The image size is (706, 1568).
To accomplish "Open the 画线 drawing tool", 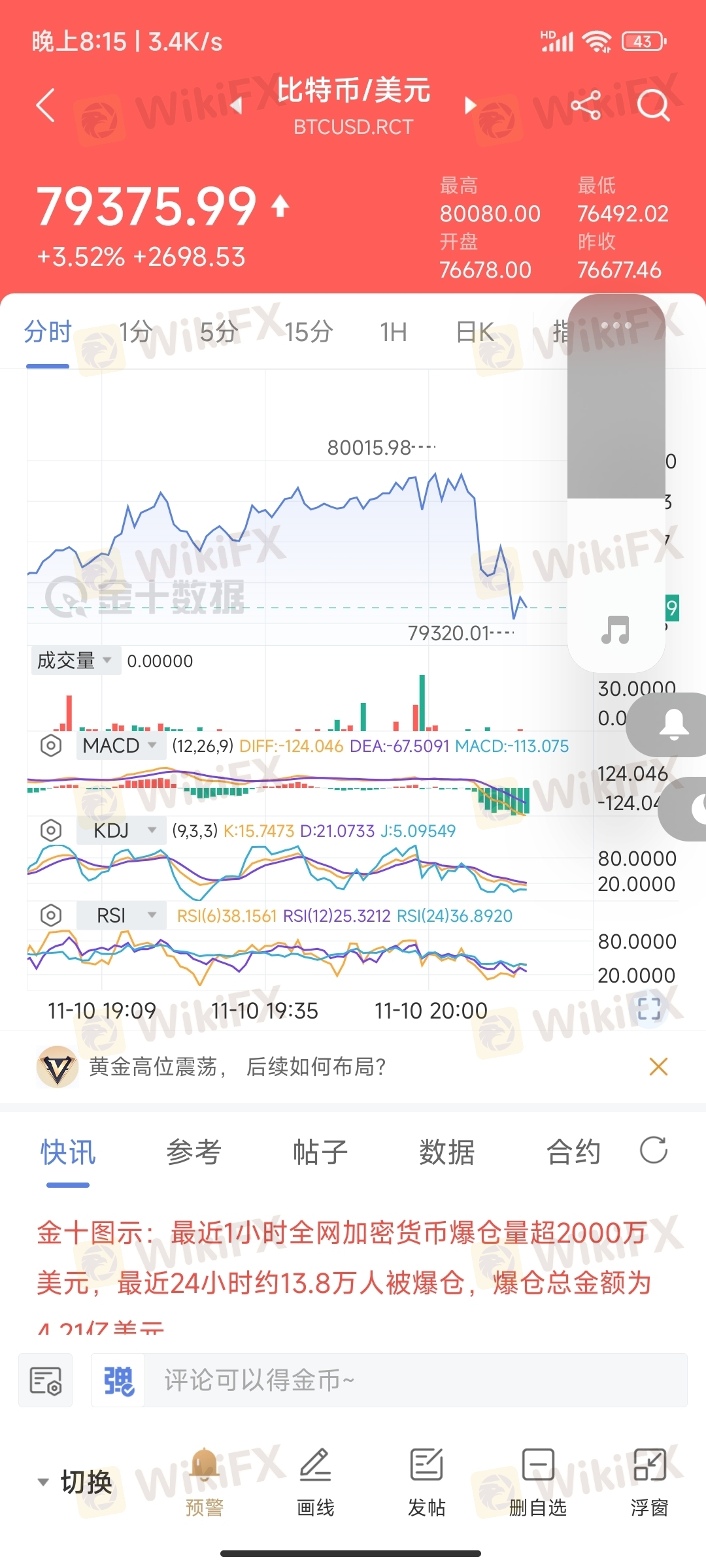I will coord(315,1482).
